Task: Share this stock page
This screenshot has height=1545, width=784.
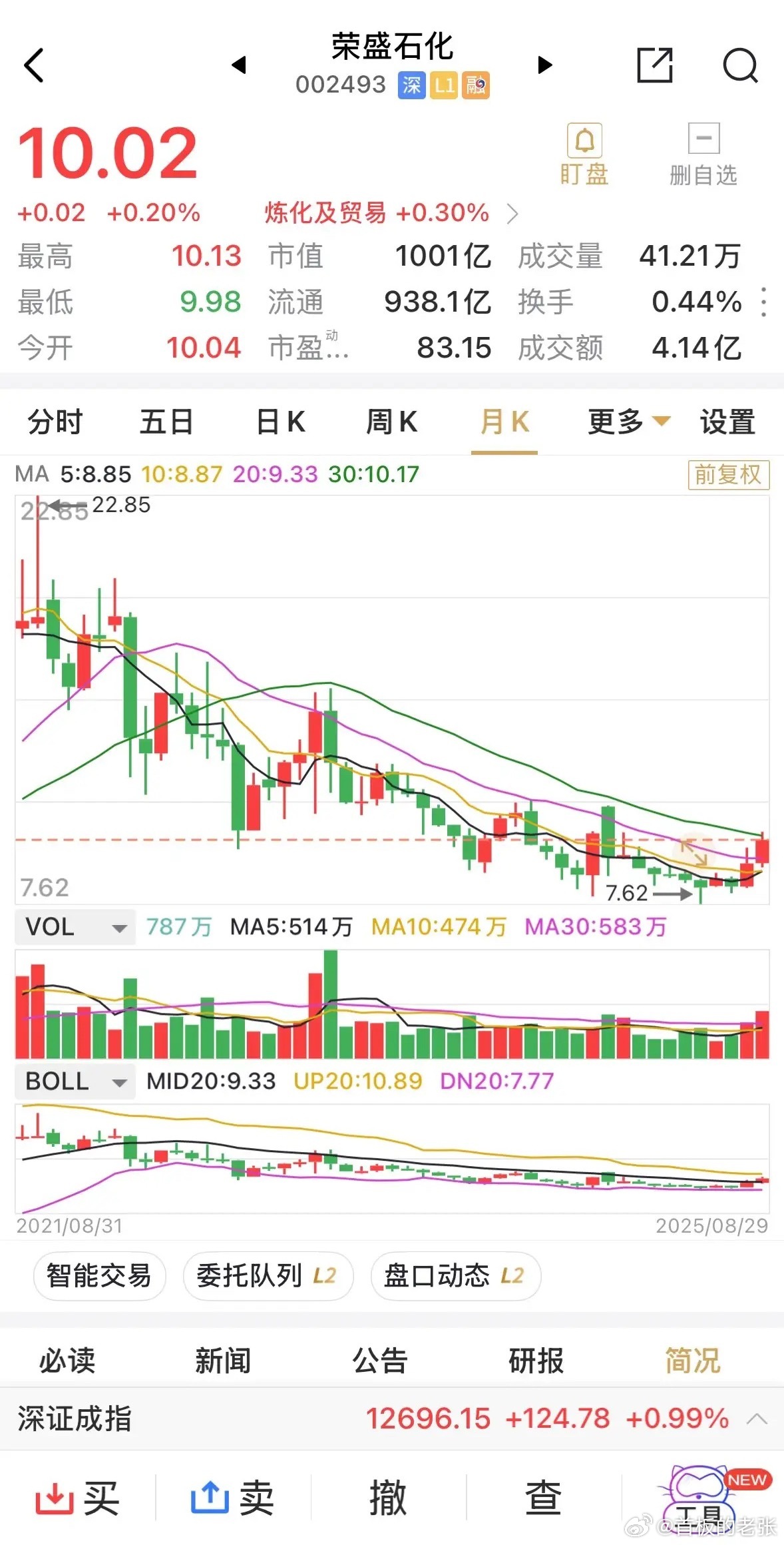Action: [x=655, y=65]
